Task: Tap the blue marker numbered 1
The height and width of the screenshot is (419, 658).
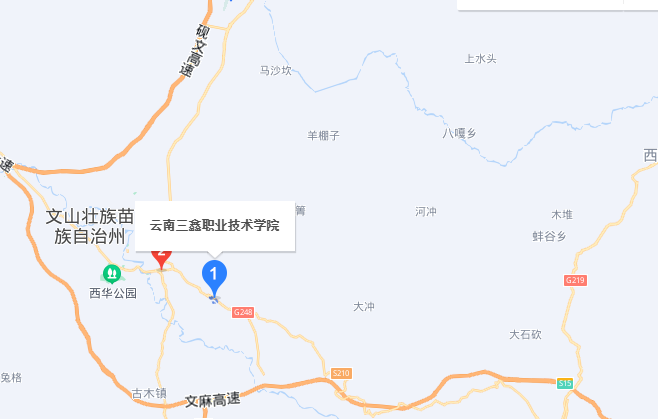Action: click(213, 274)
